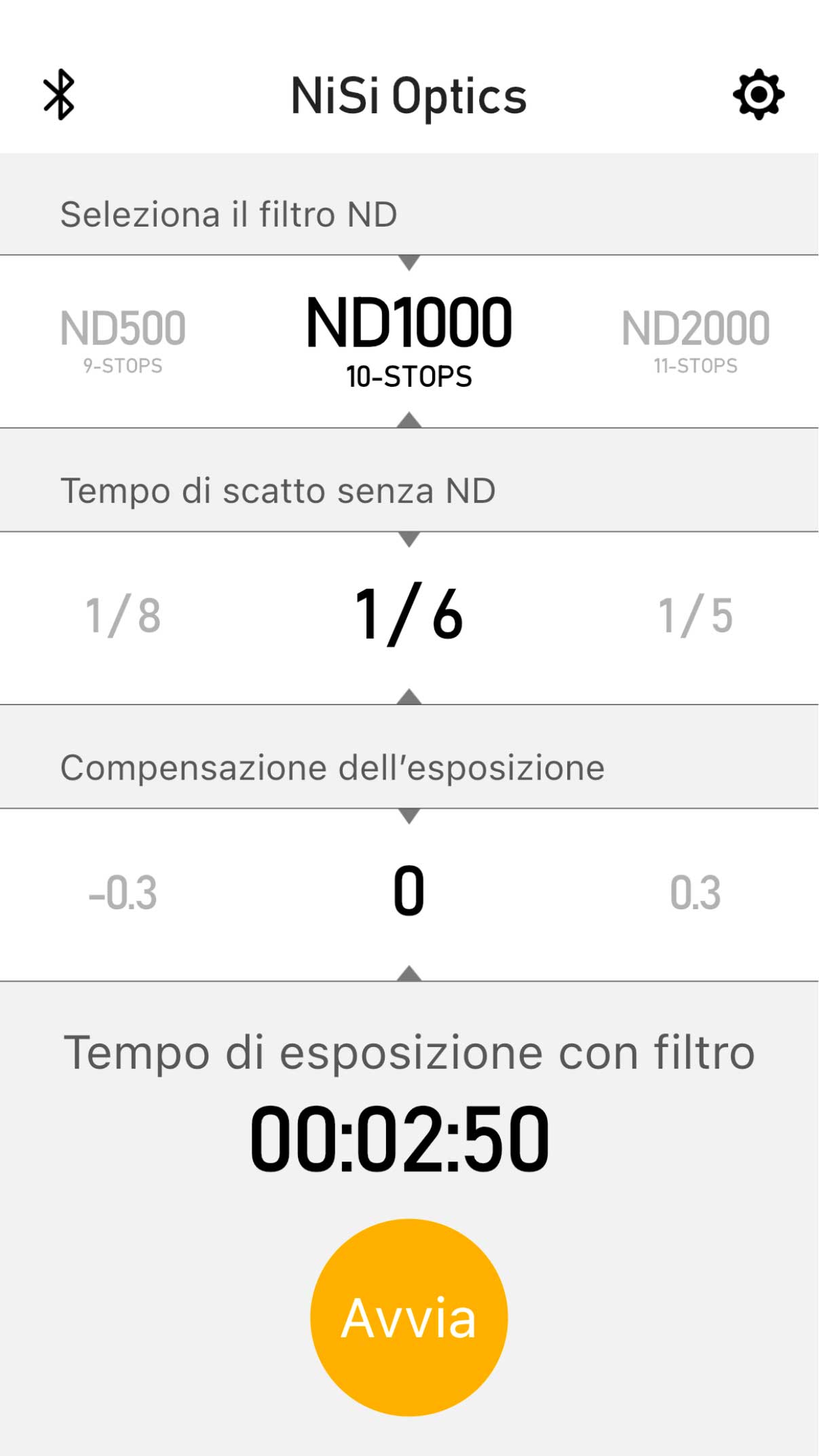Open the settings gear menu
Screen dimensions: 819x1456
click(760, 95)
